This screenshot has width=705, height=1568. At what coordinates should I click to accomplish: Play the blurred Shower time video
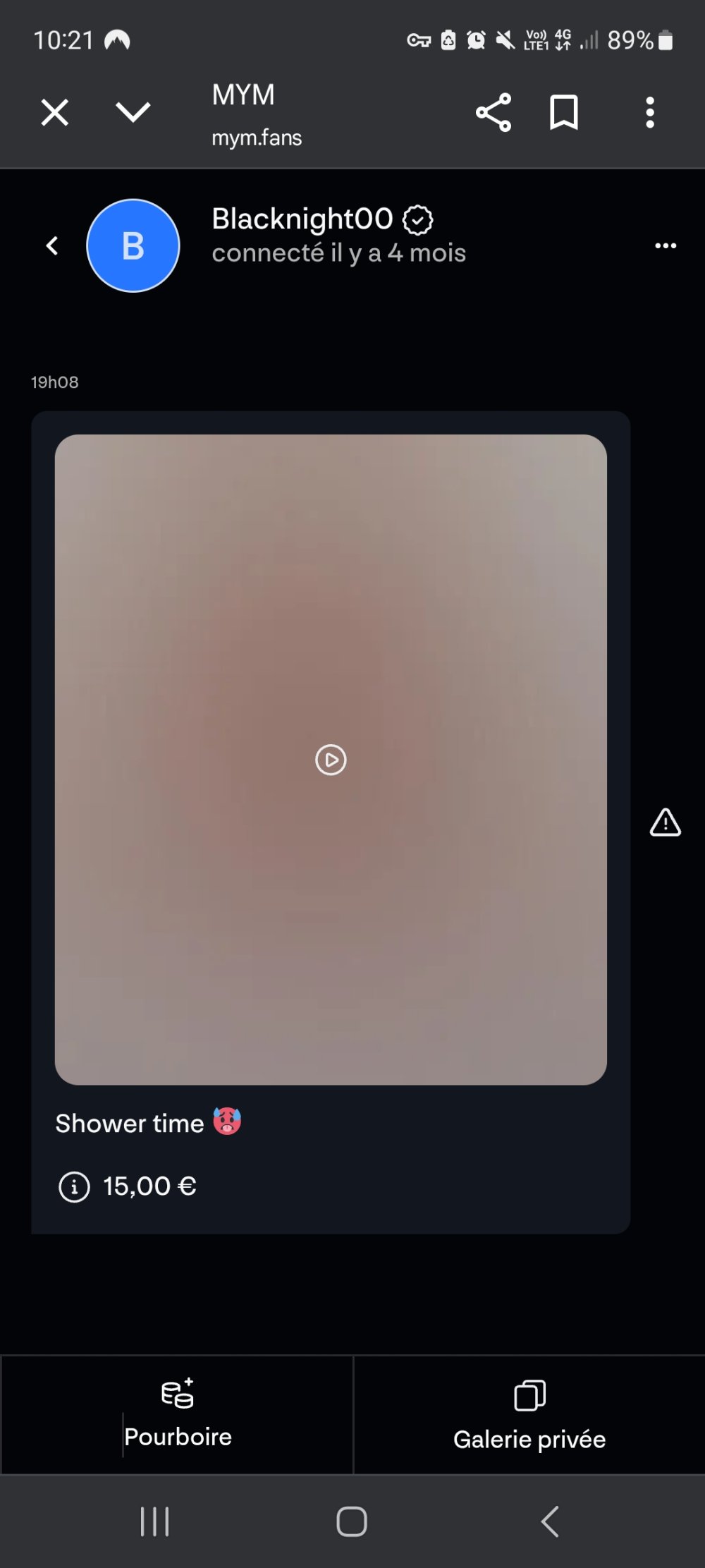[x=331, y=760]
